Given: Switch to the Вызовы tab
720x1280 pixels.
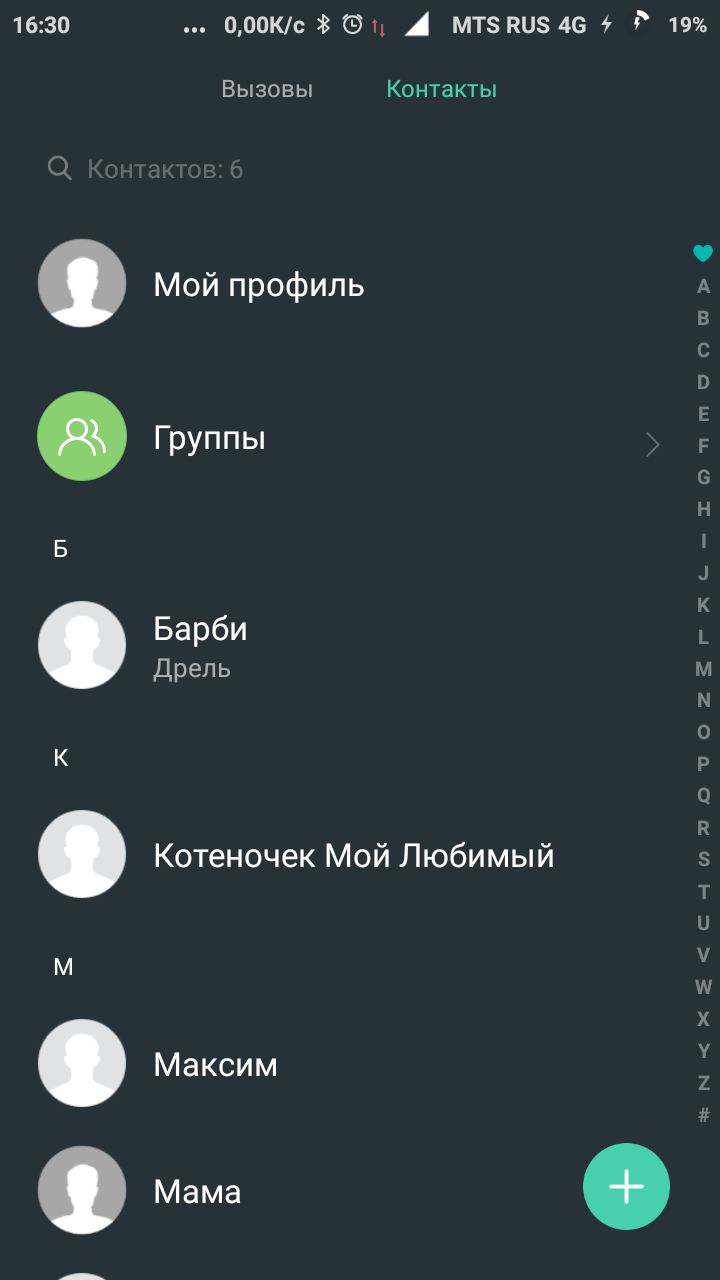Looking at the screenshot, I should [267, 89].
